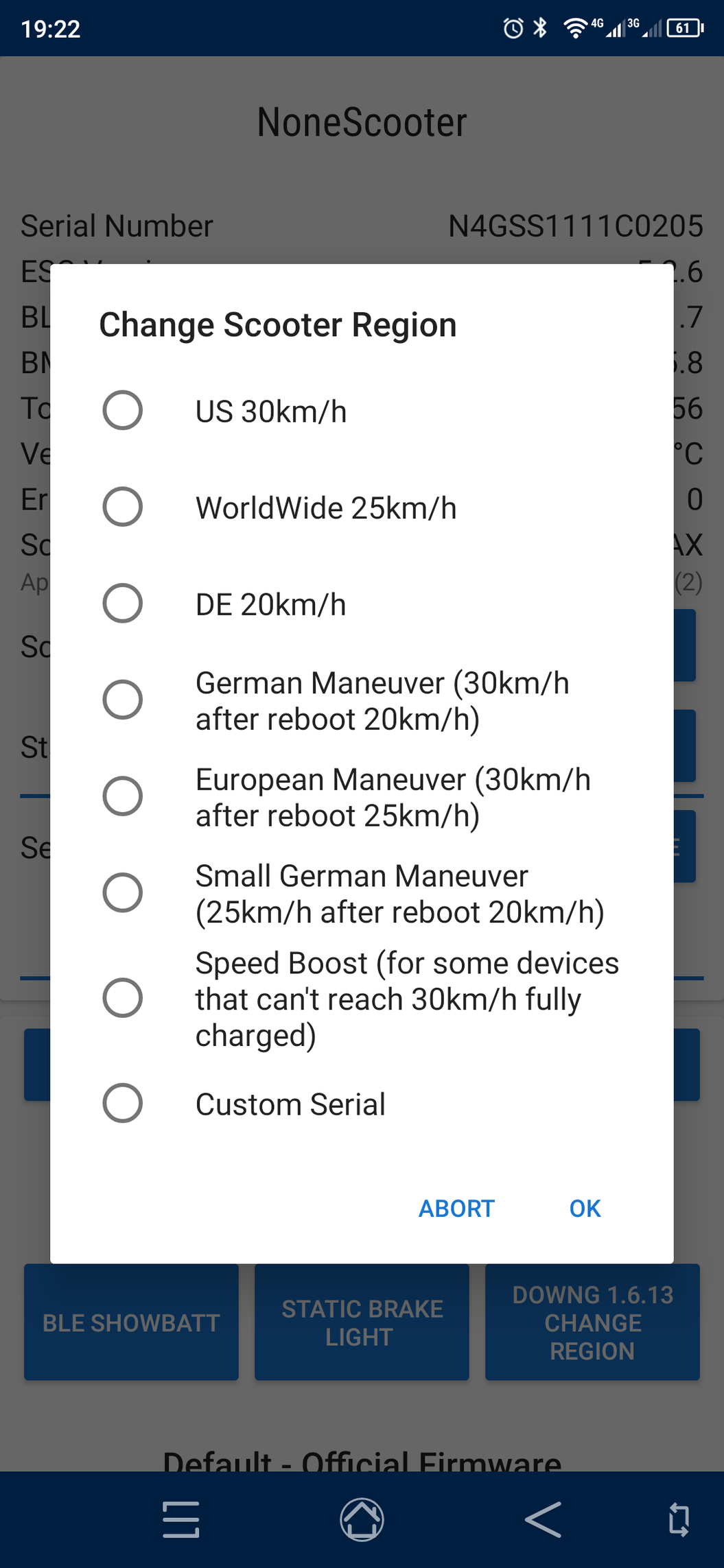This screenshot has height=1568, width=724.
Task: Tap ABORT to cancel region change
Action: [456, 1209]
